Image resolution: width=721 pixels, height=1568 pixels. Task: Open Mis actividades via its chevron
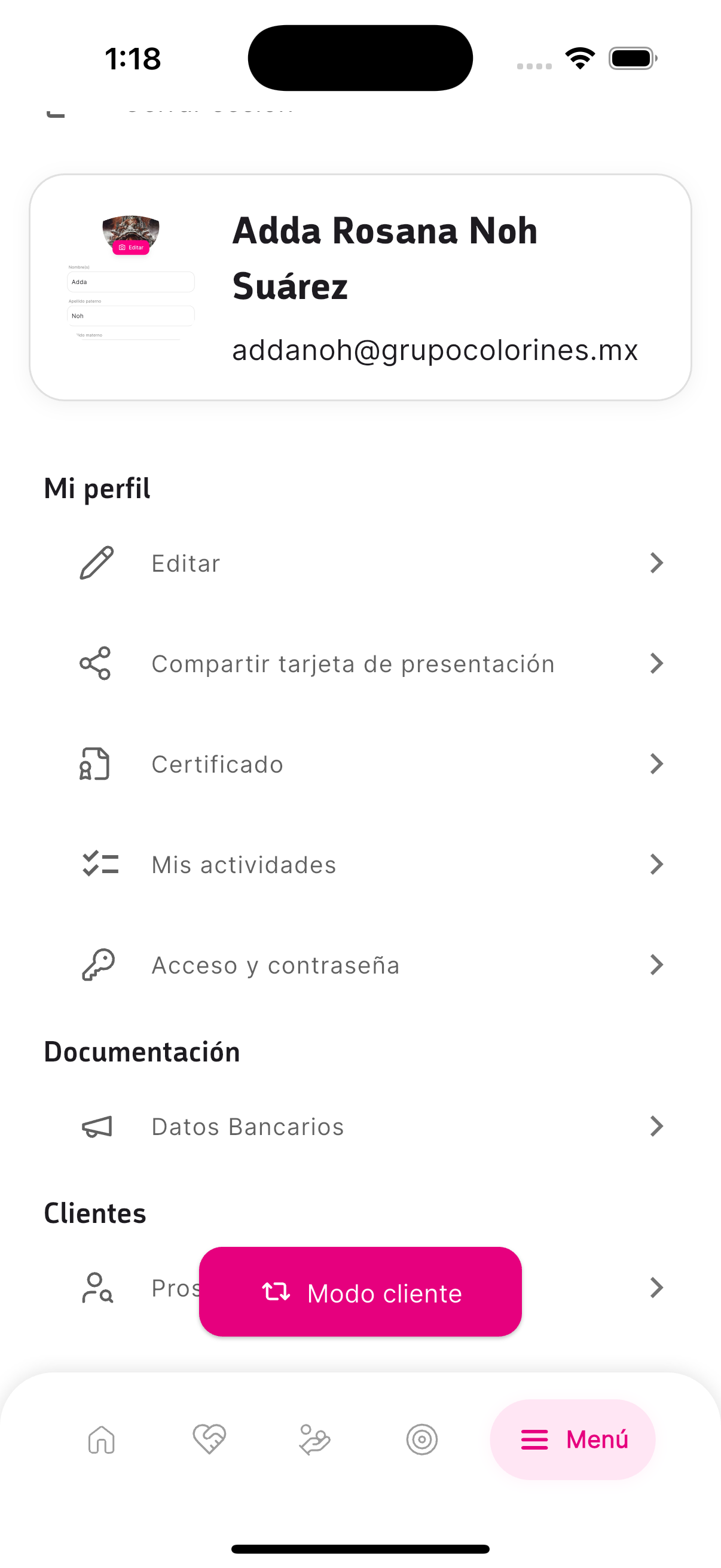pyautogui.click(x=656, y=864)
